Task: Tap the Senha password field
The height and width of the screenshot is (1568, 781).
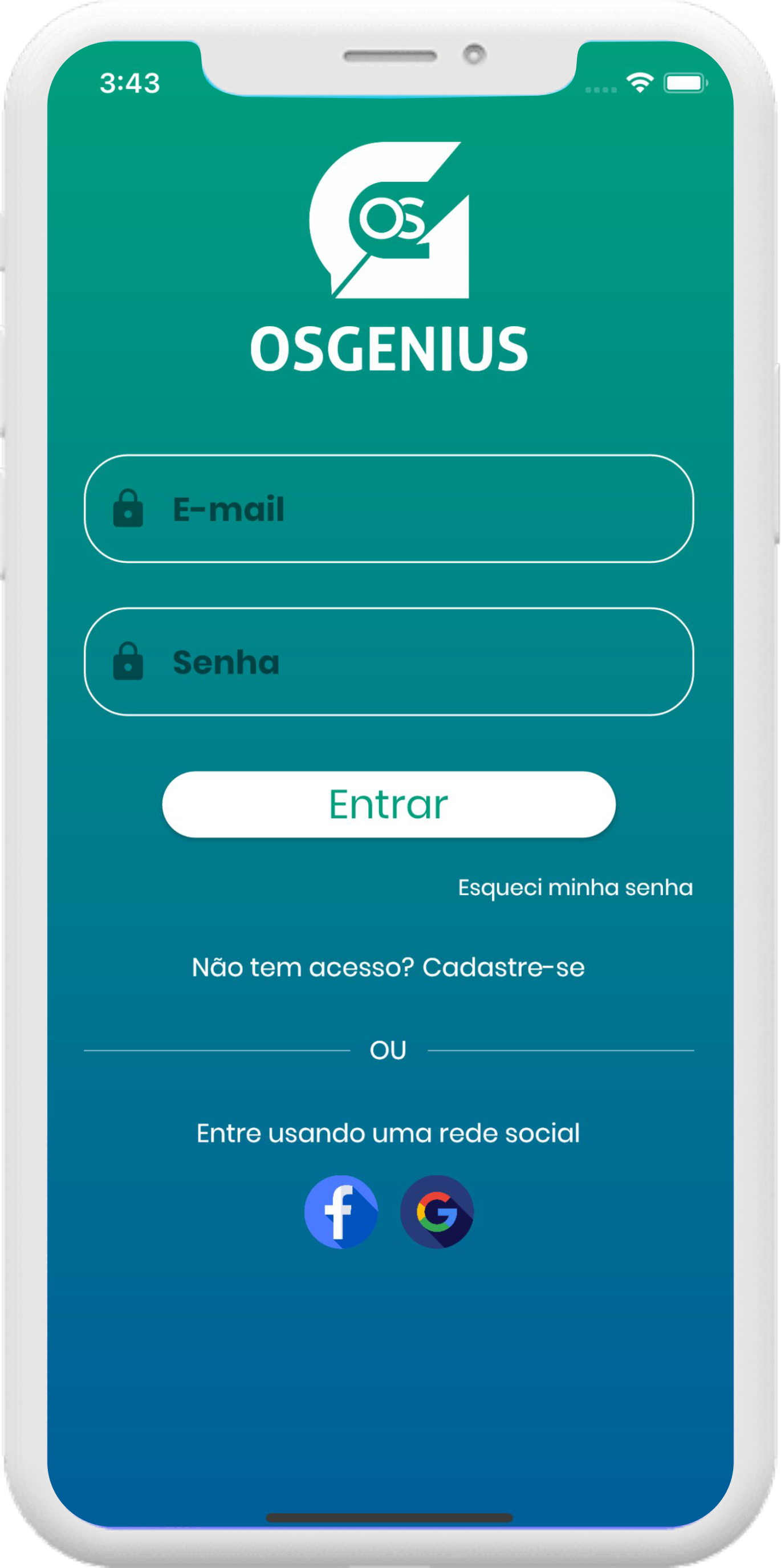Action: click(x=388, y=661)
